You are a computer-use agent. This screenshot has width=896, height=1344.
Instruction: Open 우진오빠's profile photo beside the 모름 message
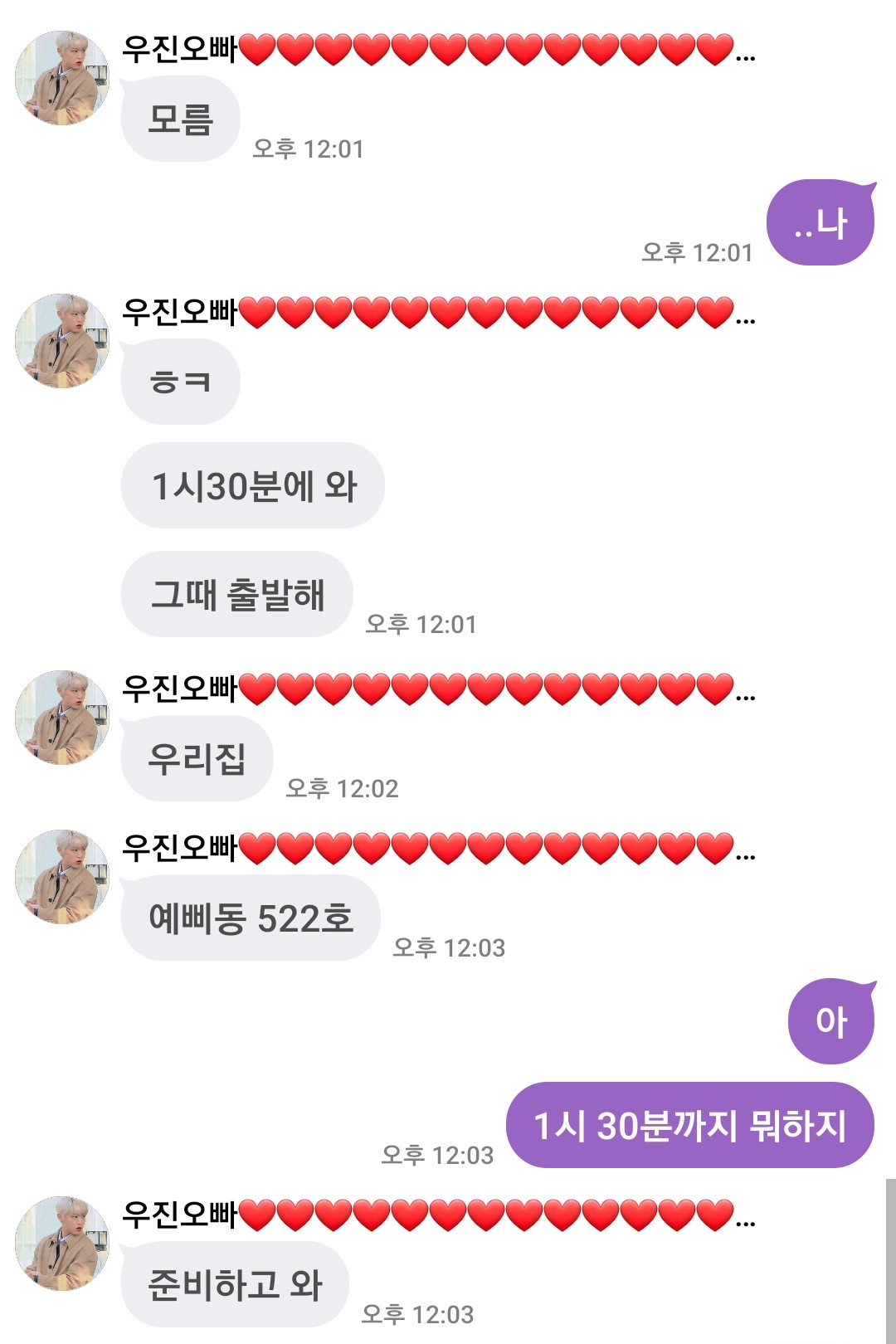tap(62, 78)
